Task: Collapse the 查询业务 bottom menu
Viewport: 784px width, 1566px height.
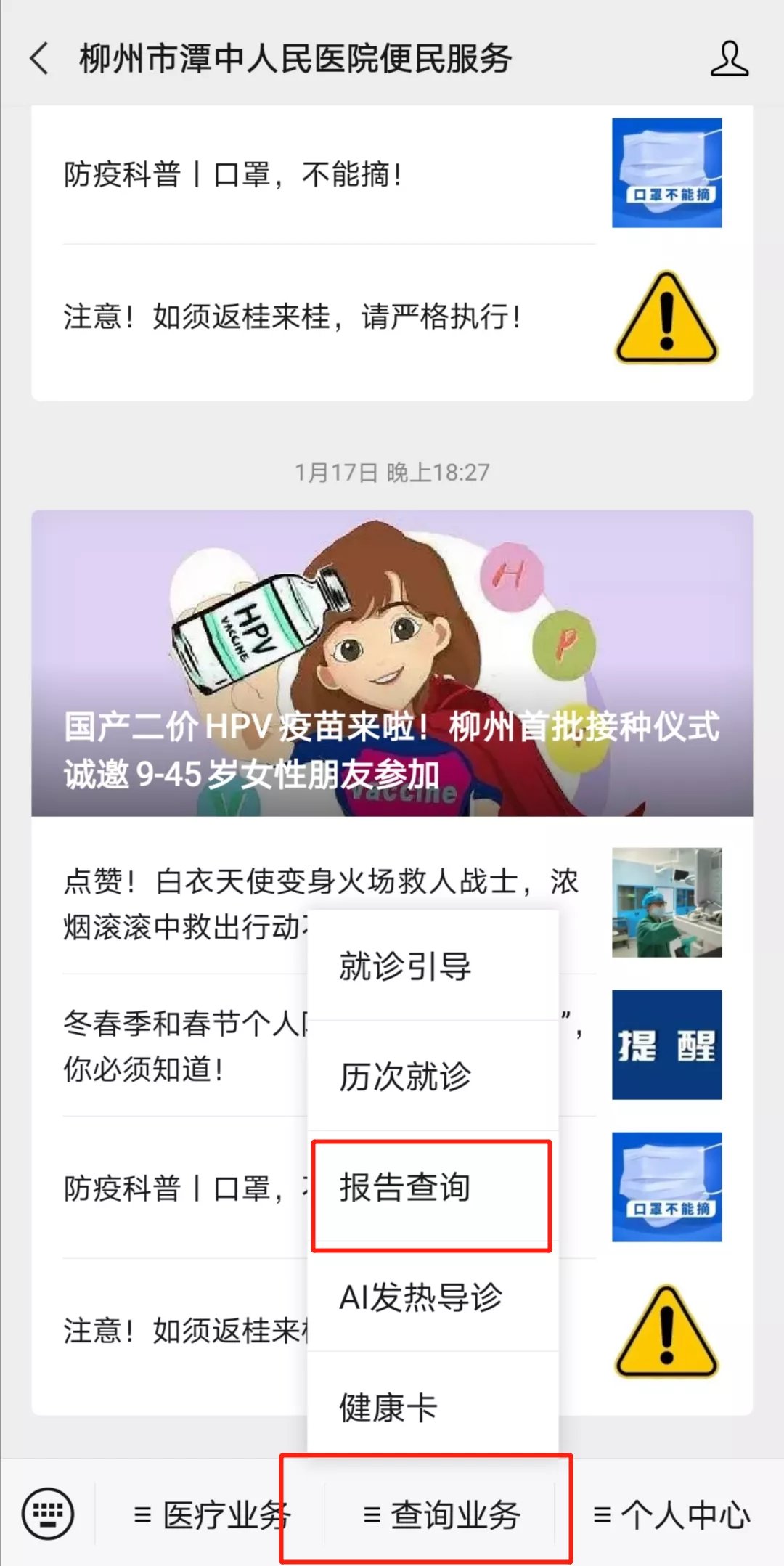Action: pyautogui.click(x=441, y=1515)
